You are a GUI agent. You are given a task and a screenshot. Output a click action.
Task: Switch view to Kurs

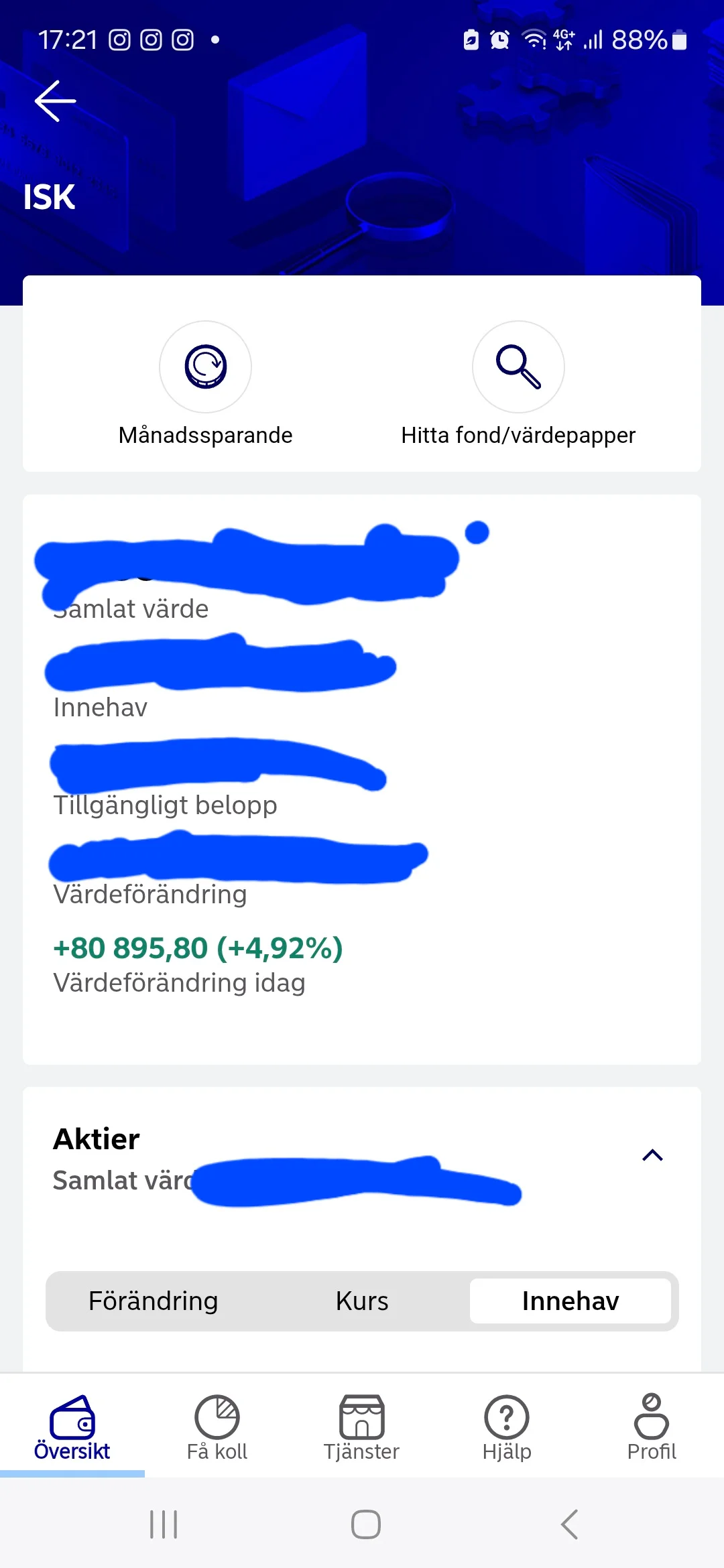(x=361, y=1301)
